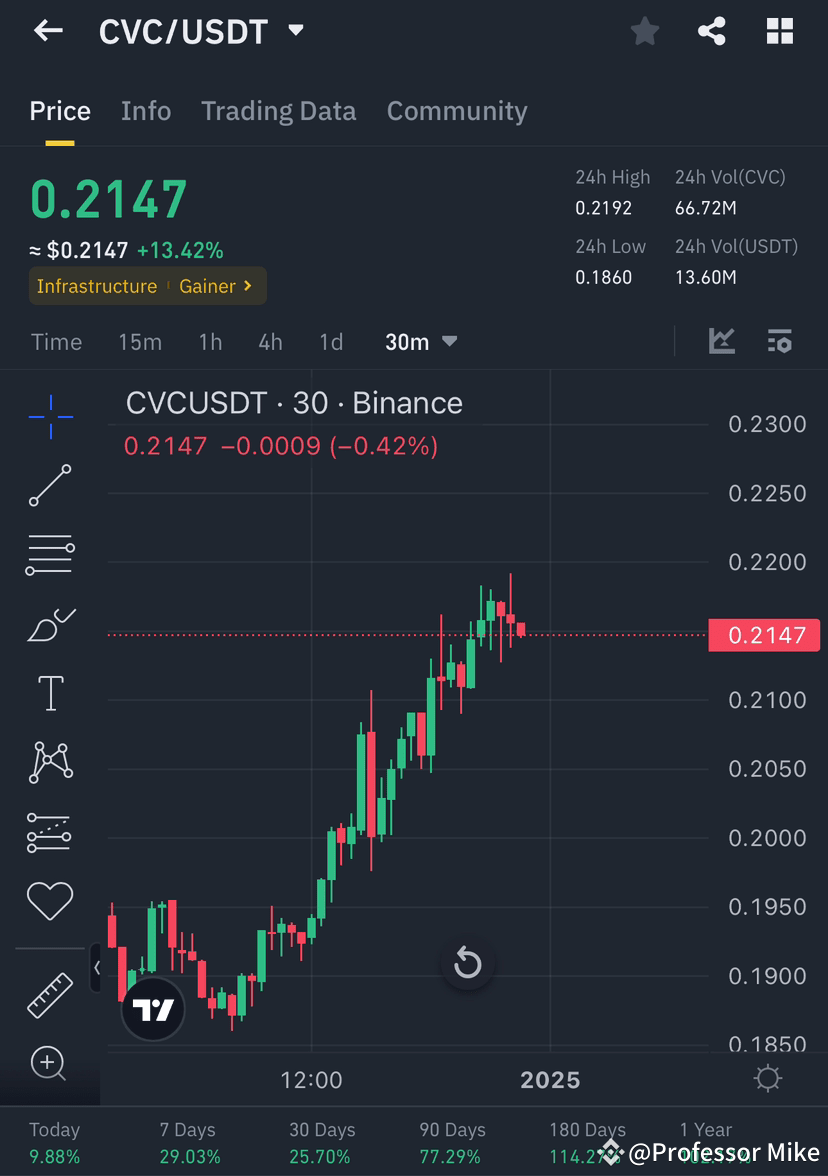Reset the chart view

pyautogui.click(x=467, y=962)
